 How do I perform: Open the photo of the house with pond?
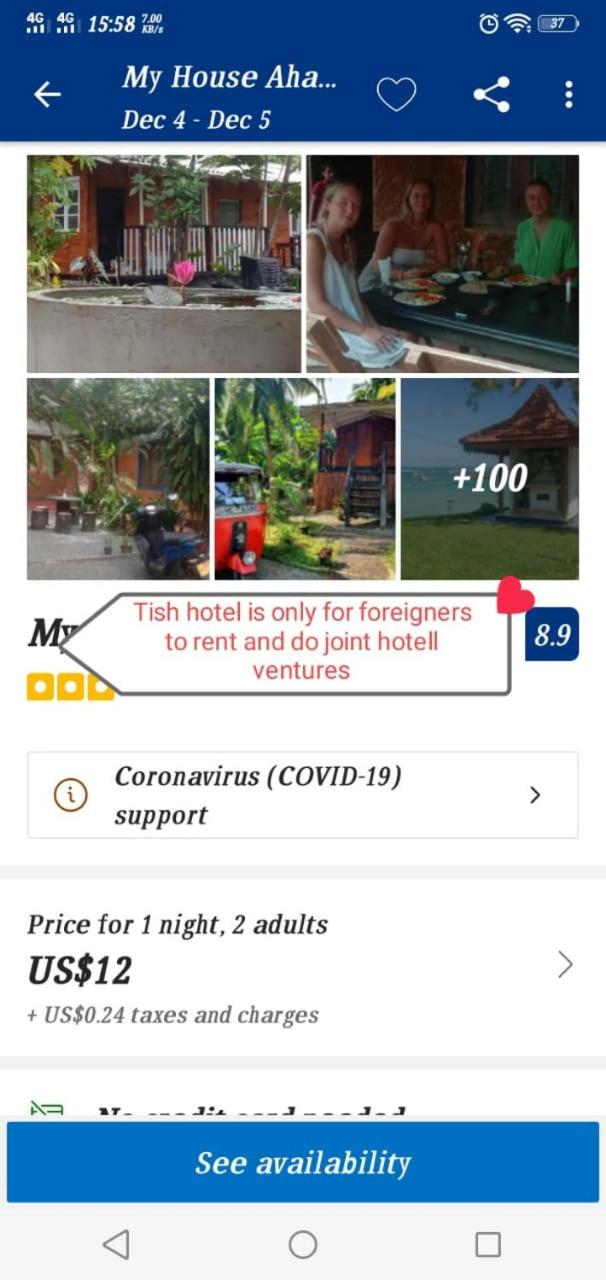[164, 264]
